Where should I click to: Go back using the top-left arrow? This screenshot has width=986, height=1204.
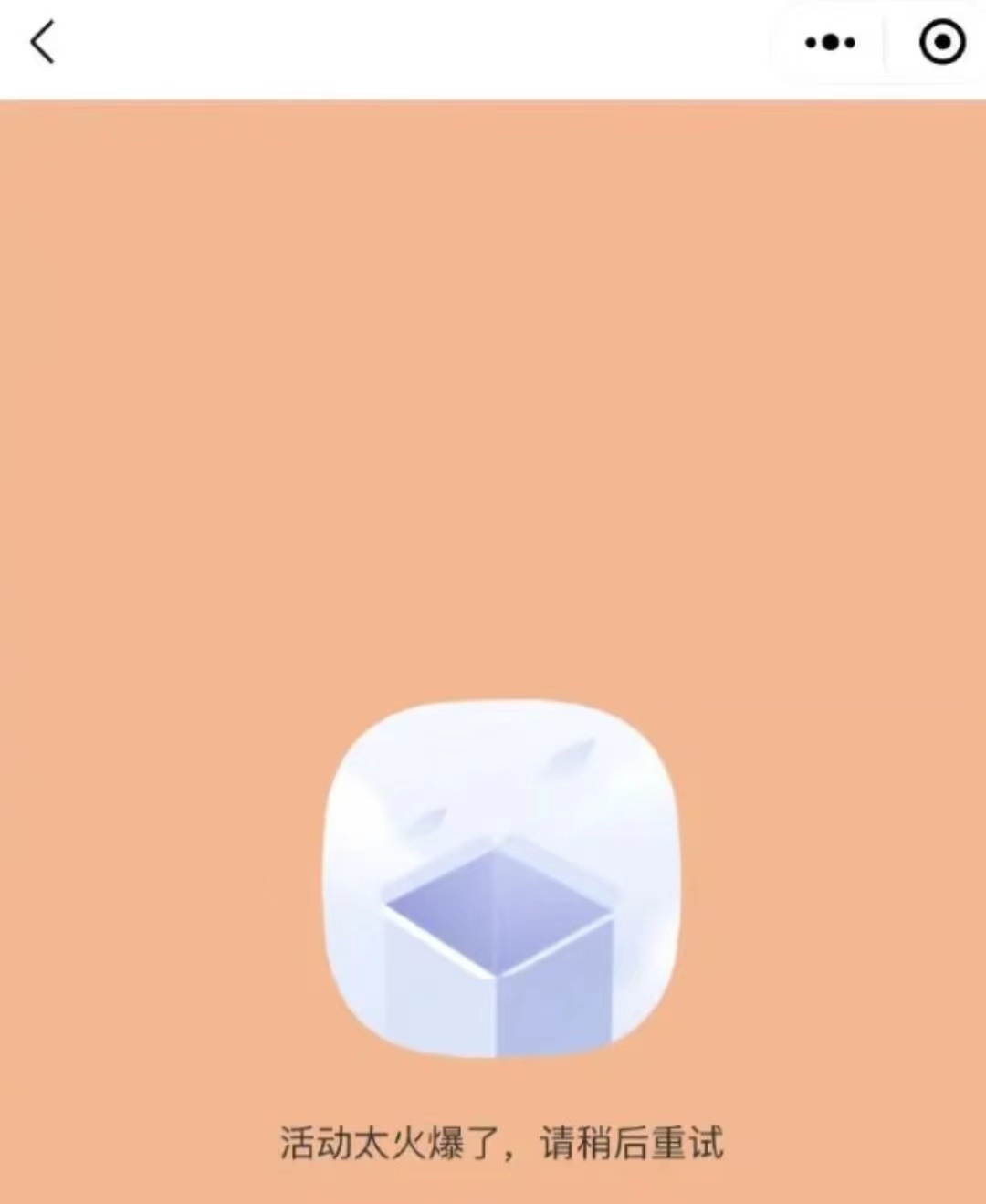(x=43, y=42)
